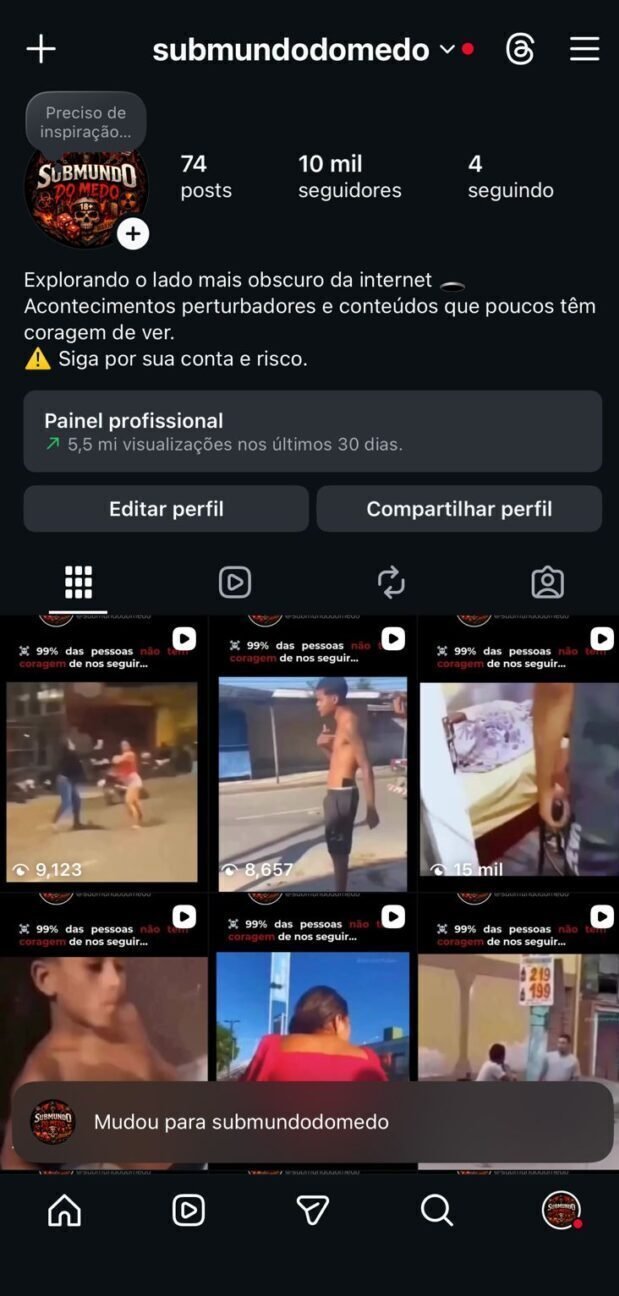Switch to the Reels tab on profile
The width and height of the screenshot is (619, 1296).
coord(234,582)
